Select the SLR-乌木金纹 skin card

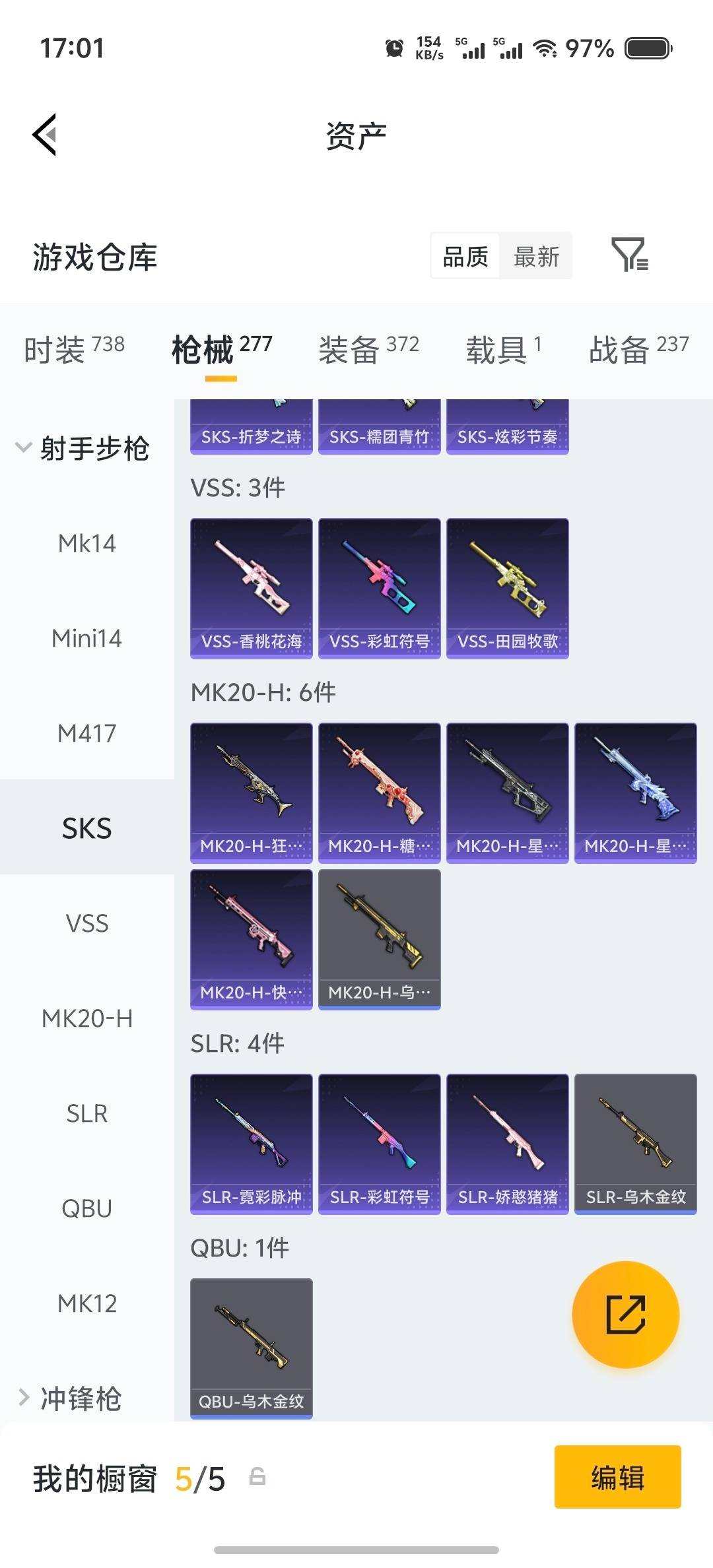click(x=635, y=1145)
